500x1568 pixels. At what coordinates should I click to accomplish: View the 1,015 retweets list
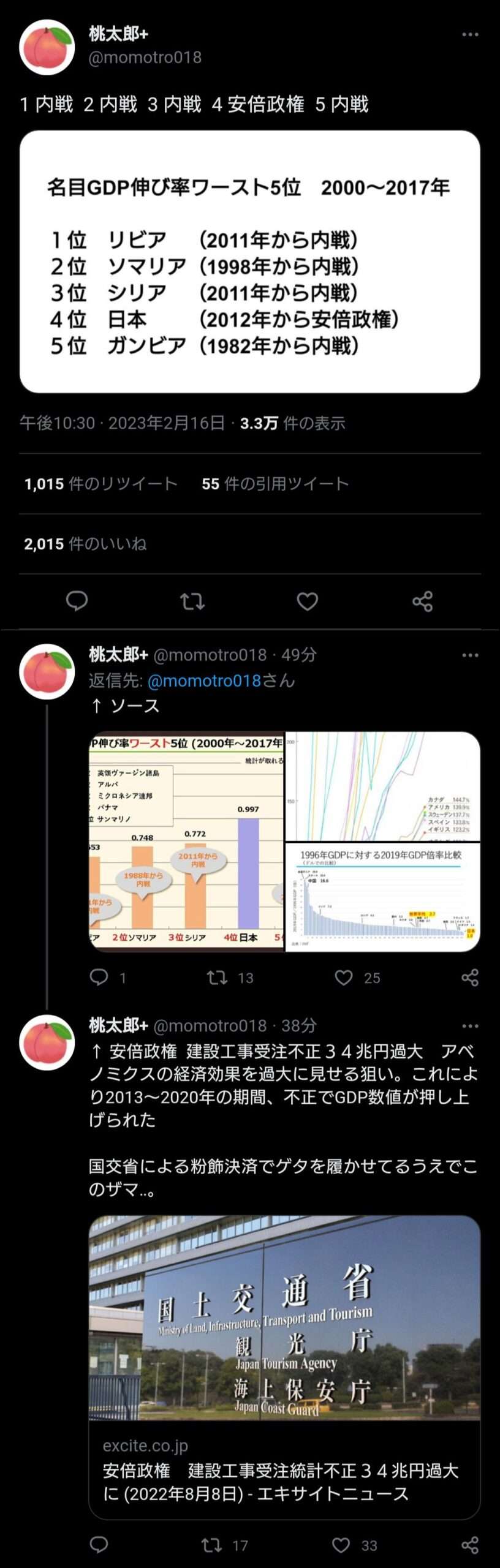[100, 484]
